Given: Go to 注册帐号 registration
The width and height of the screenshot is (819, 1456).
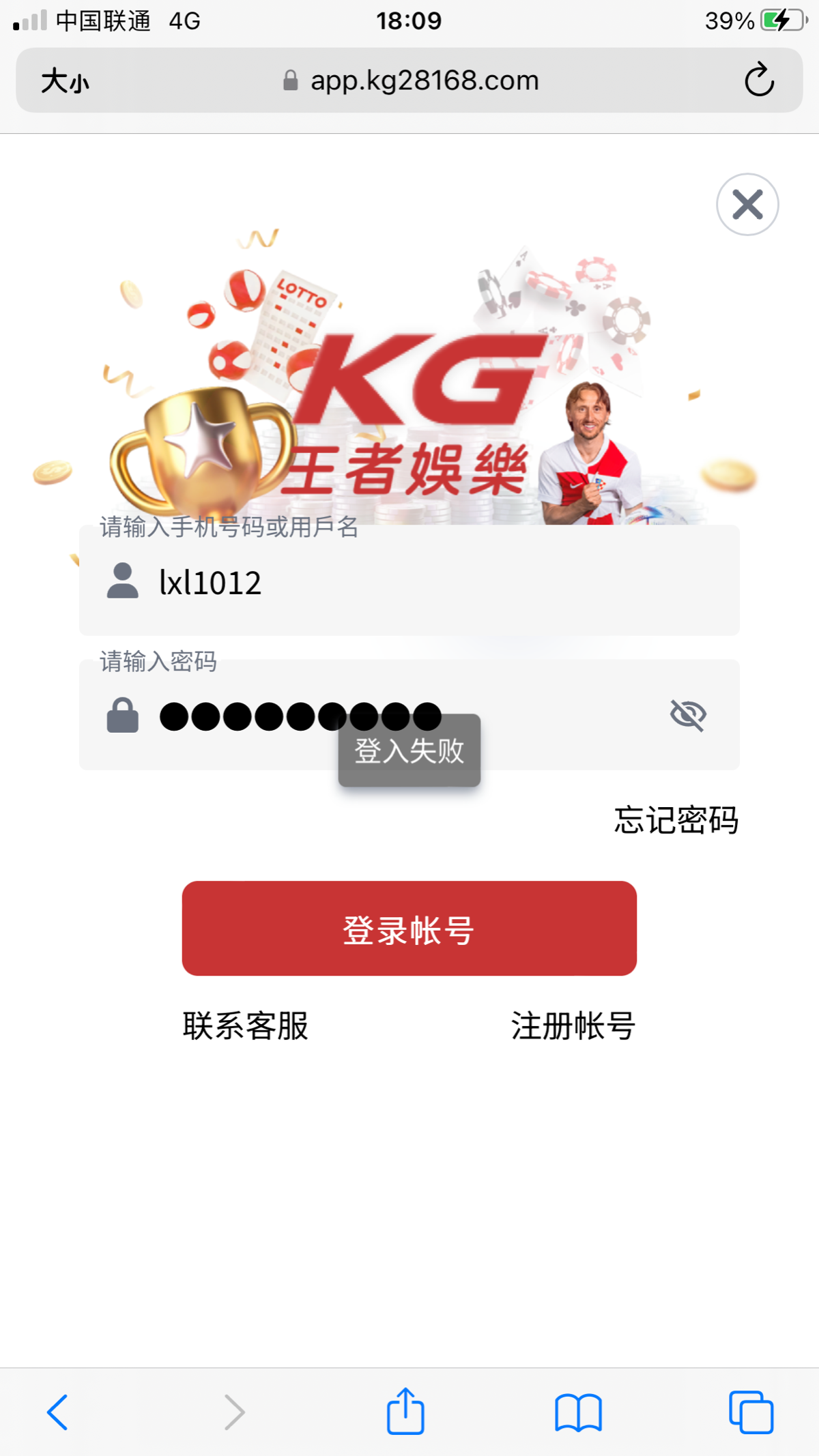Looking at the screenshot, I should (x=573, y=1026).
